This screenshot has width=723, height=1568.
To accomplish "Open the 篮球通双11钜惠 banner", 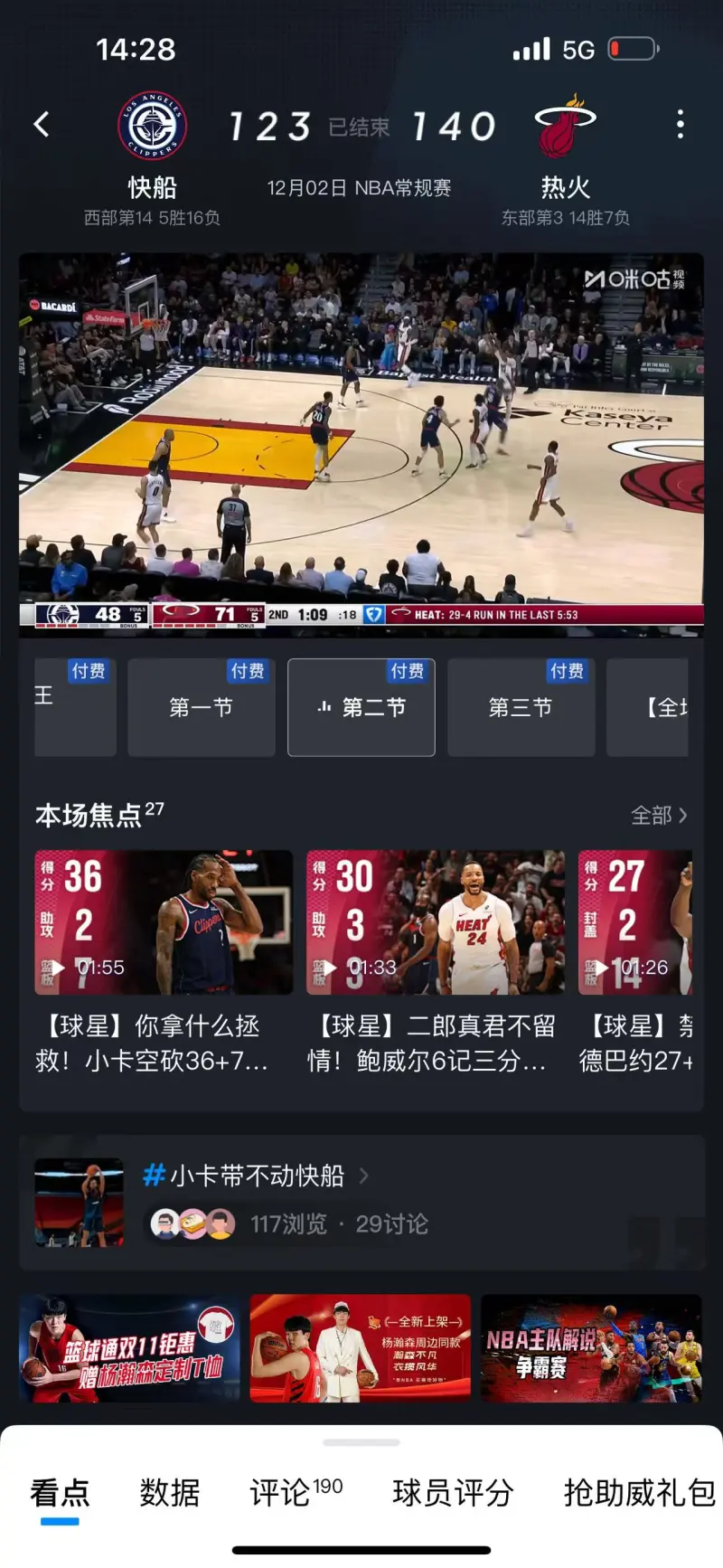I will tap(130, 1348).
